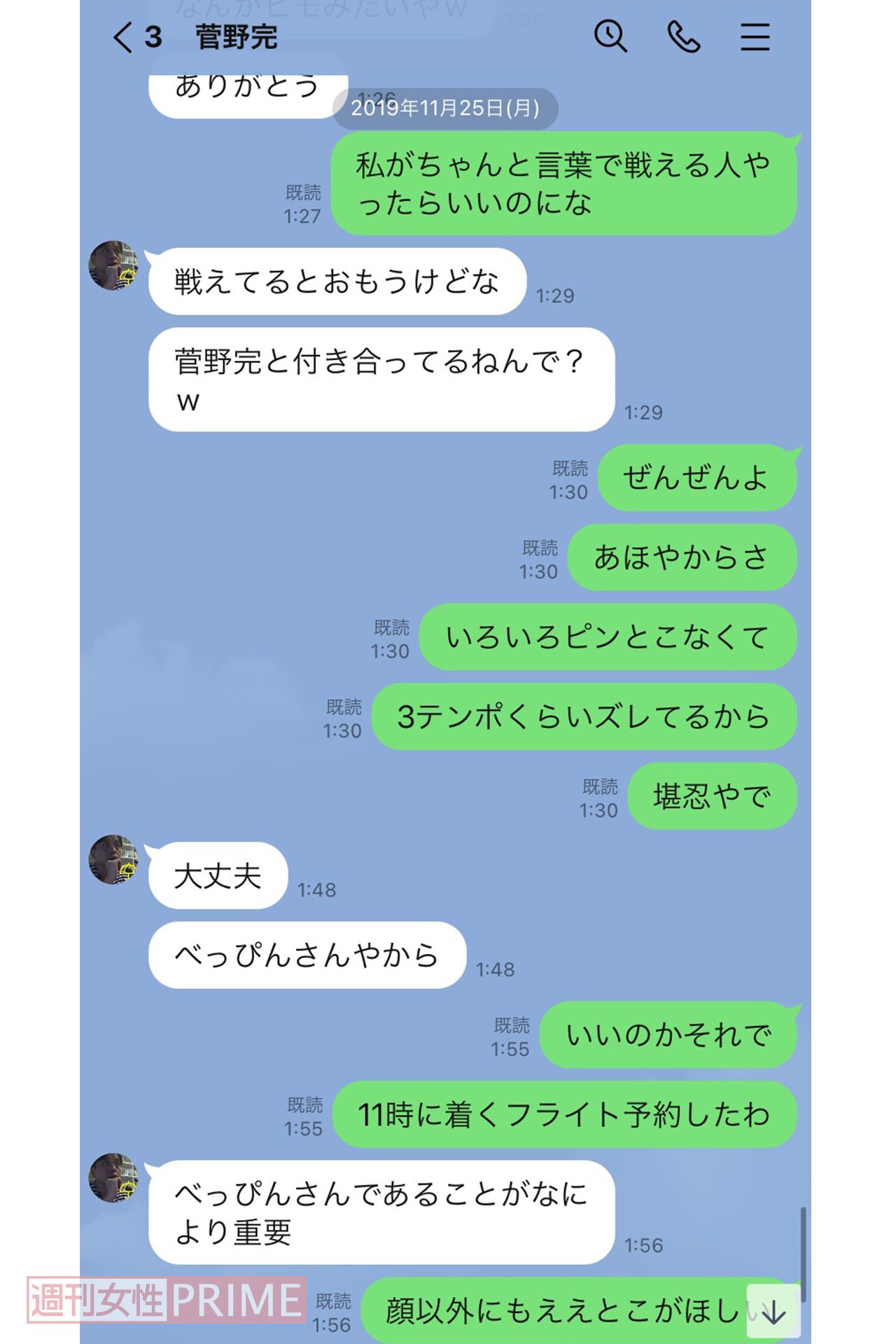
Task: Select the ぜんぜんよ message bubble
Action: tap(697, 479)
